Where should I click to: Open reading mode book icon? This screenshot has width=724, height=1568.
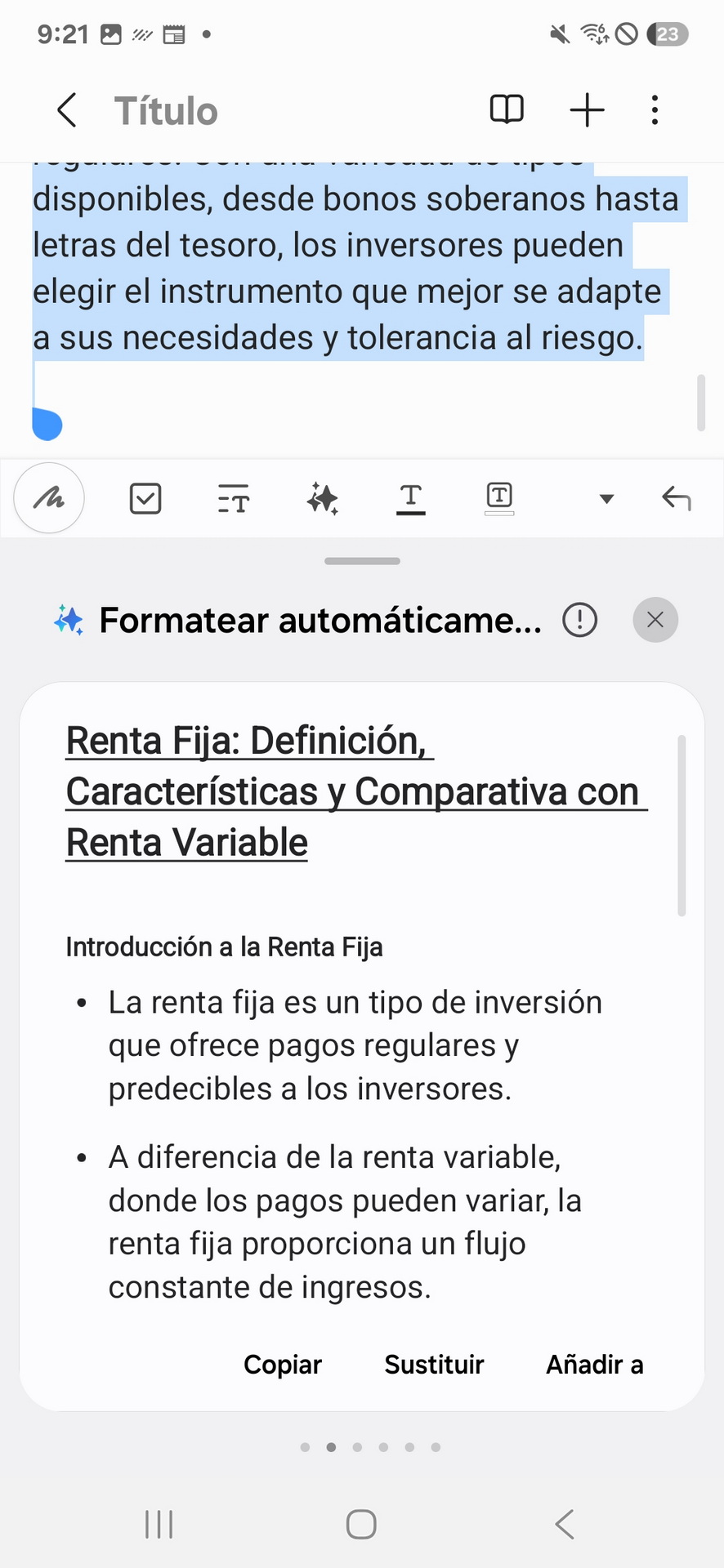coord(507,109)
